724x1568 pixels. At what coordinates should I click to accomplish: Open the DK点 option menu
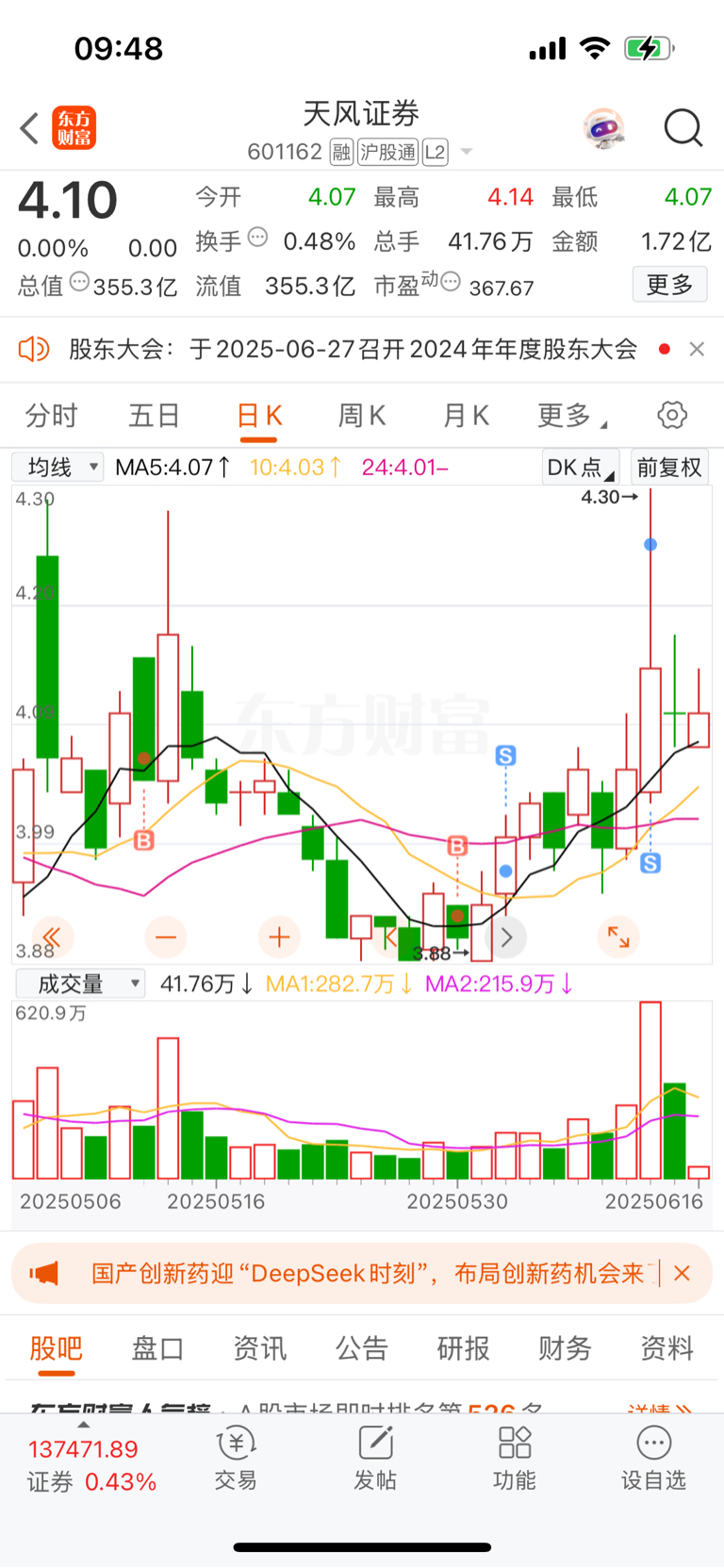pos(580,467)
